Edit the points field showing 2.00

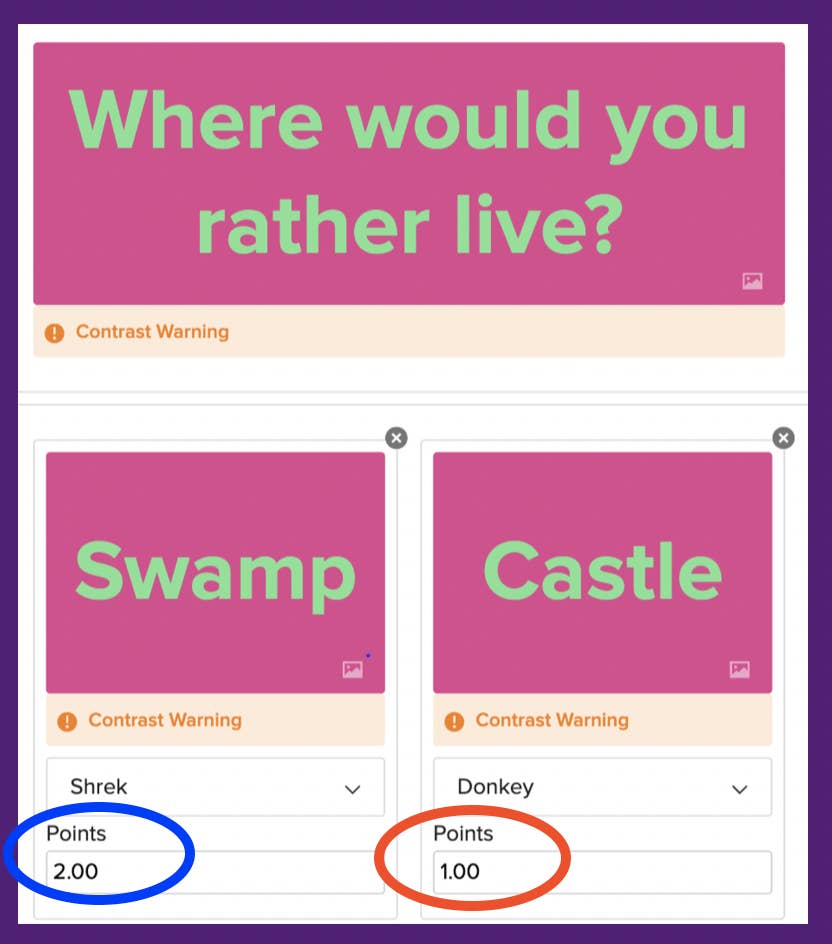(x=215, y=872)
